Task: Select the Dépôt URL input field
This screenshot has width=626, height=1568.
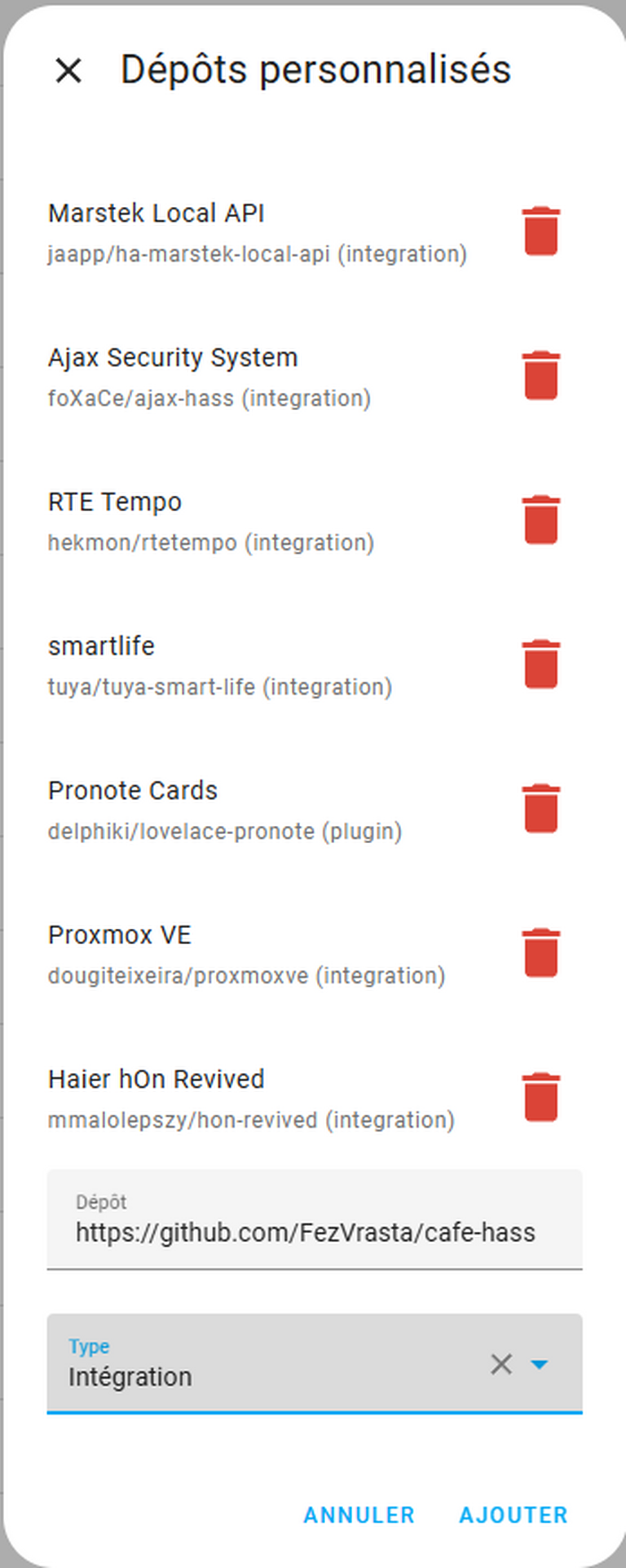Action: pyautogui.click(x=314, y=1231)
